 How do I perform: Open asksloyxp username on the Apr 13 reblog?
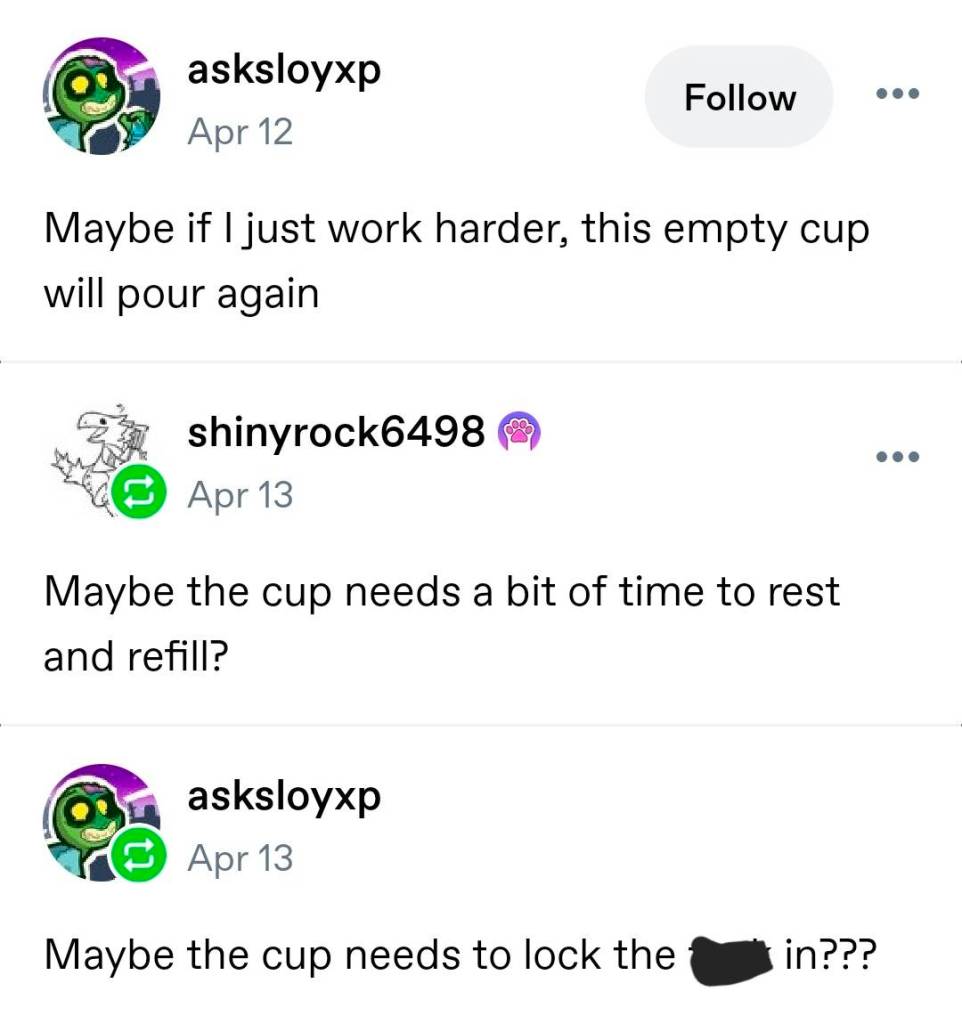284,797
